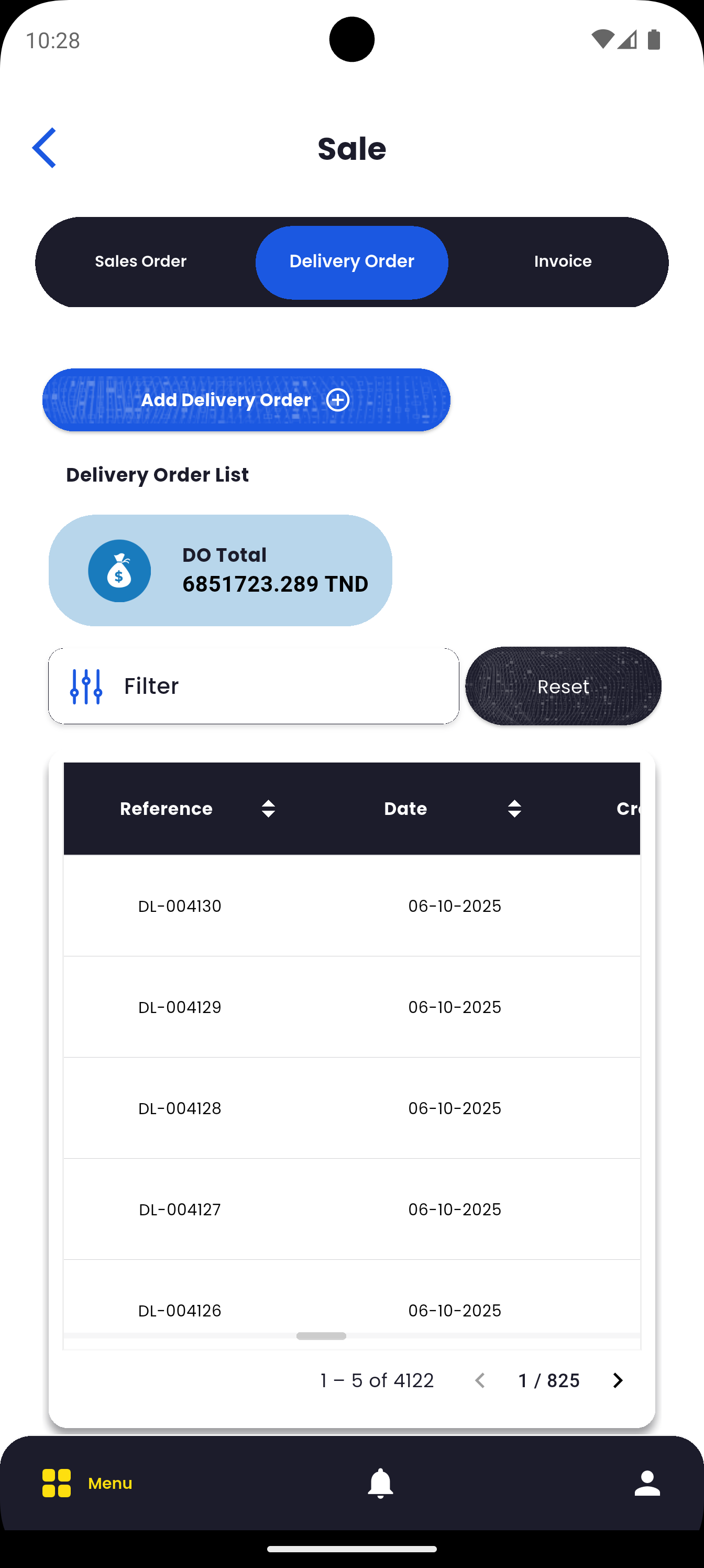Open delivery order DL-004129

click(x=180, y=1007)
